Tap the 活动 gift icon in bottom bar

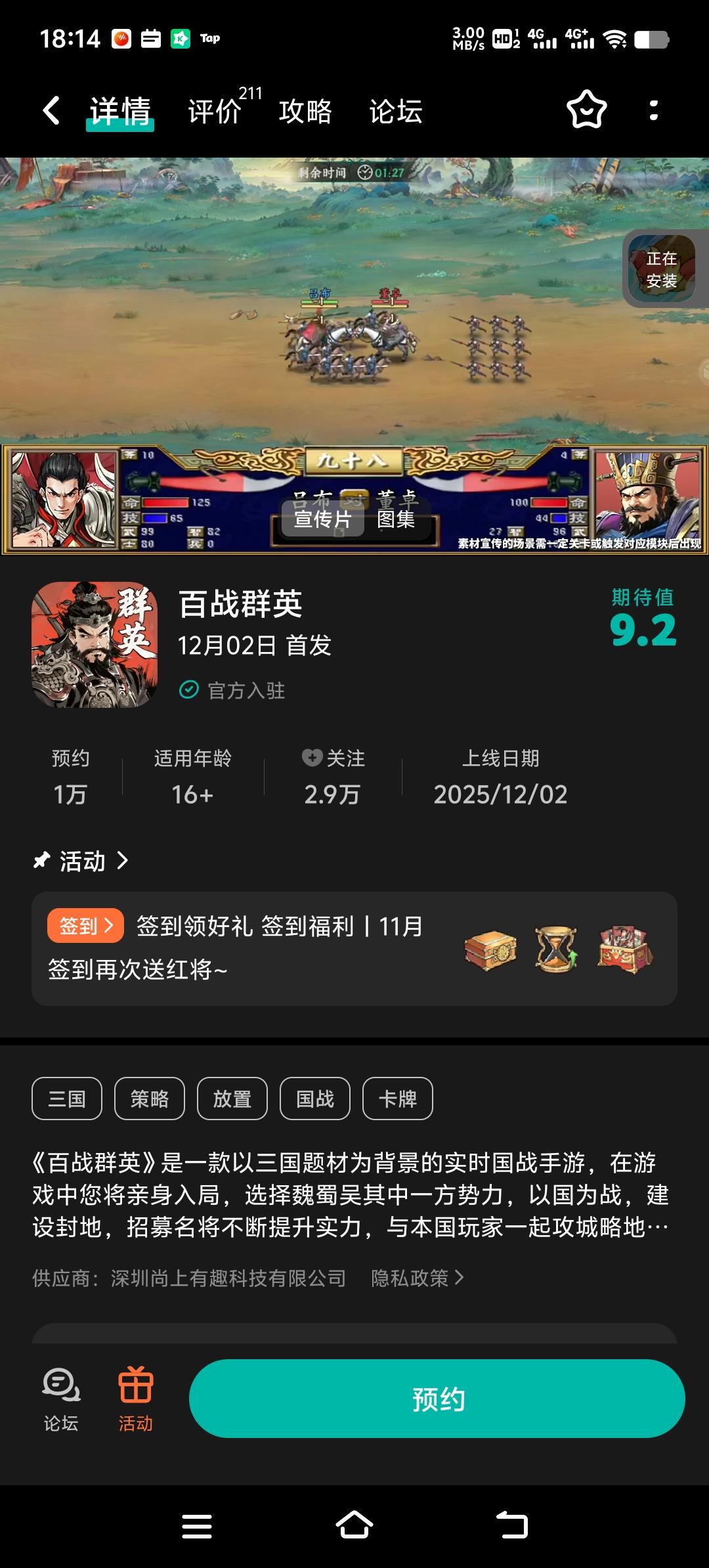(135, 1399)
